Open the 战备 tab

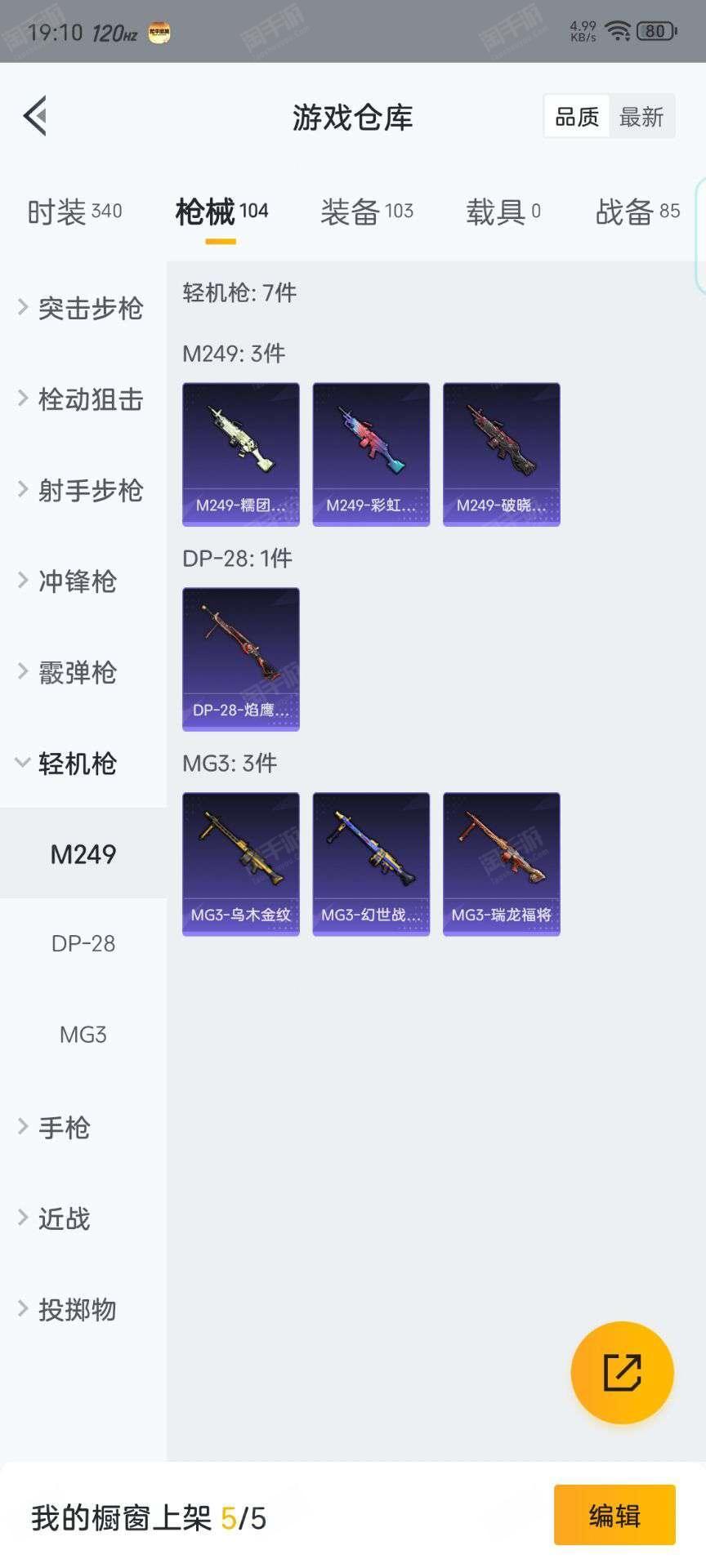point(637,212)
